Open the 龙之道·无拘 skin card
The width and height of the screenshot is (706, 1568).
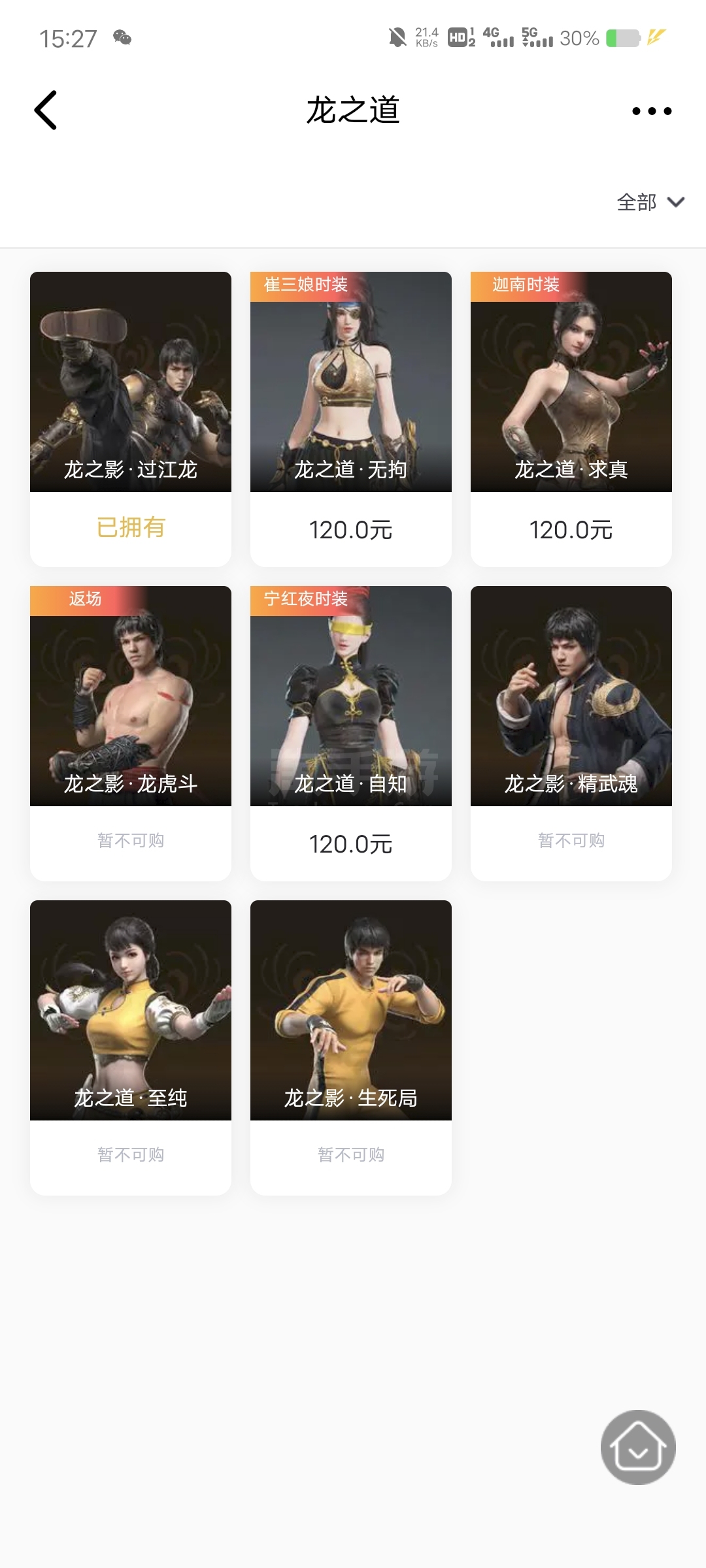coord(351,419)
